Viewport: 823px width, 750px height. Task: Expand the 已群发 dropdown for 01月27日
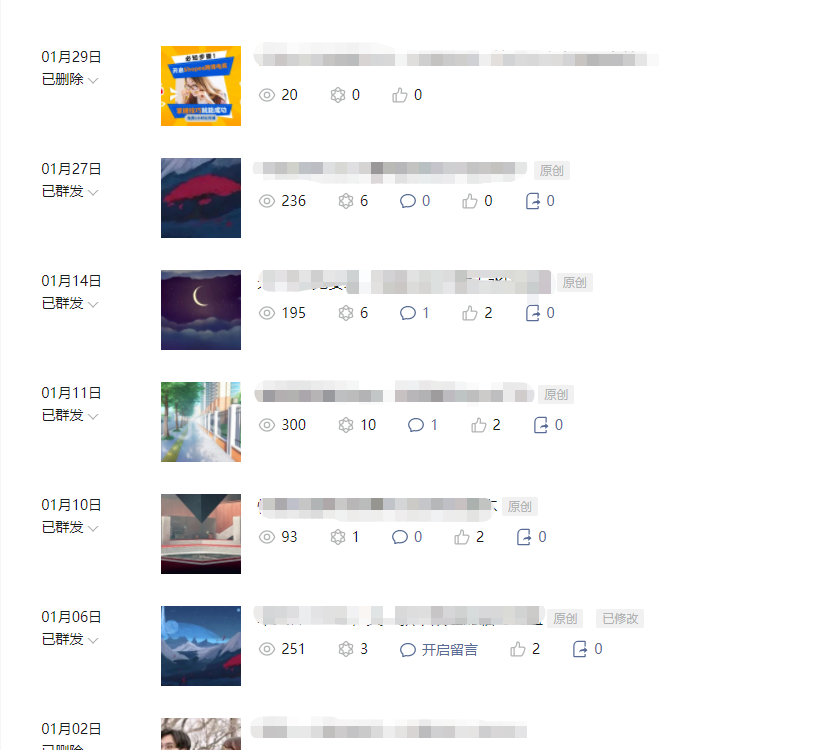(x=93, y=192)
